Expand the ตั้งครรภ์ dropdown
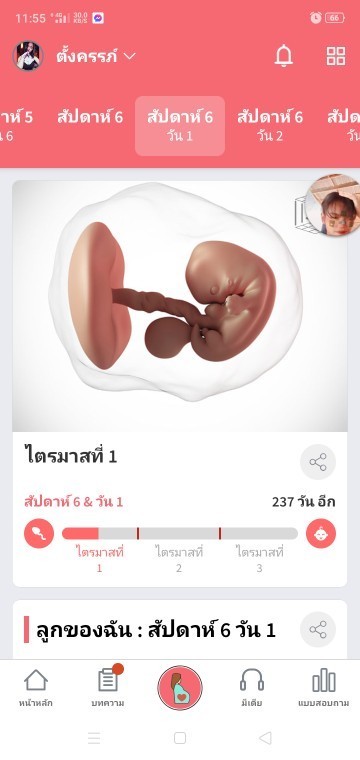This screenshot has width=360, height=760. (96, 56)
